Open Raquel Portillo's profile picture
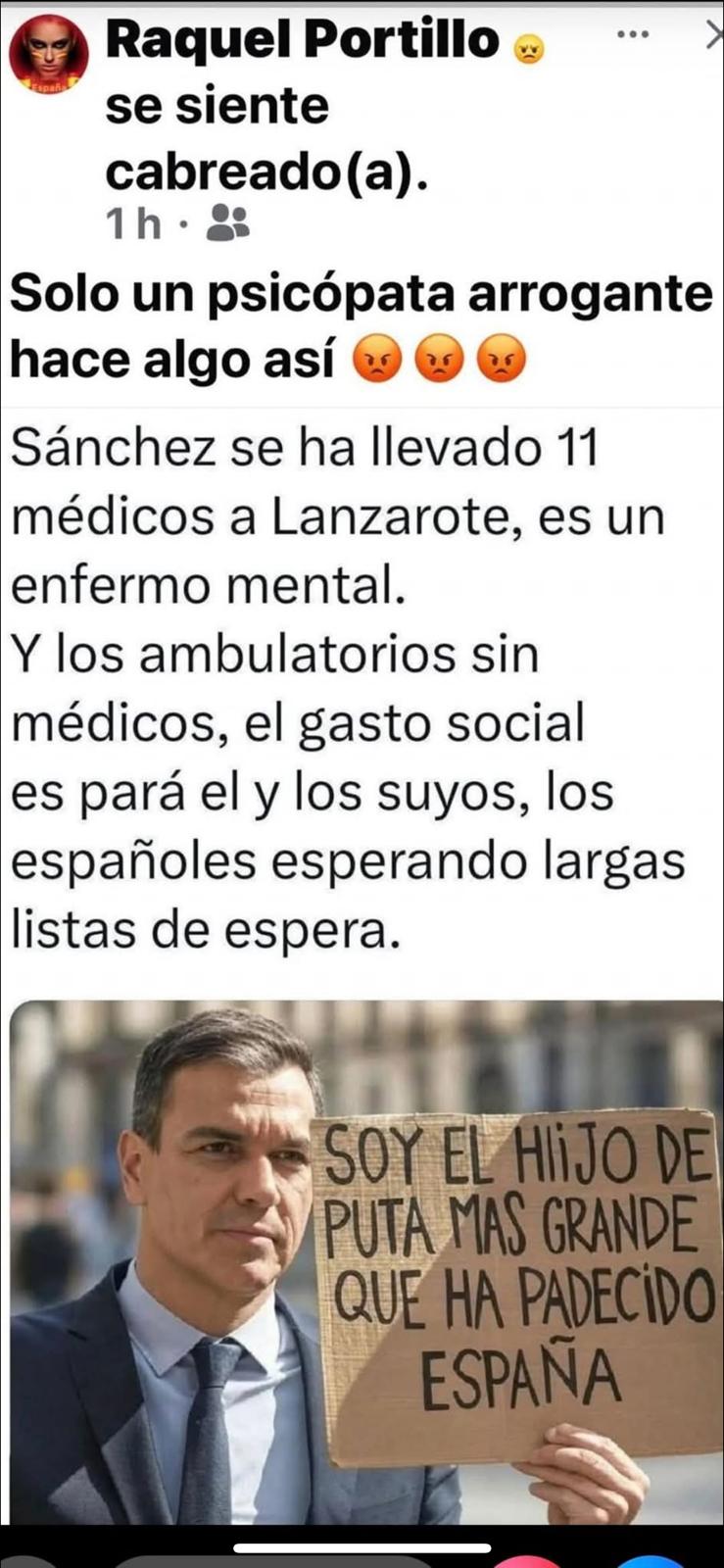Viewport: 724px width, 1568px height. click(x=49, y=54)
